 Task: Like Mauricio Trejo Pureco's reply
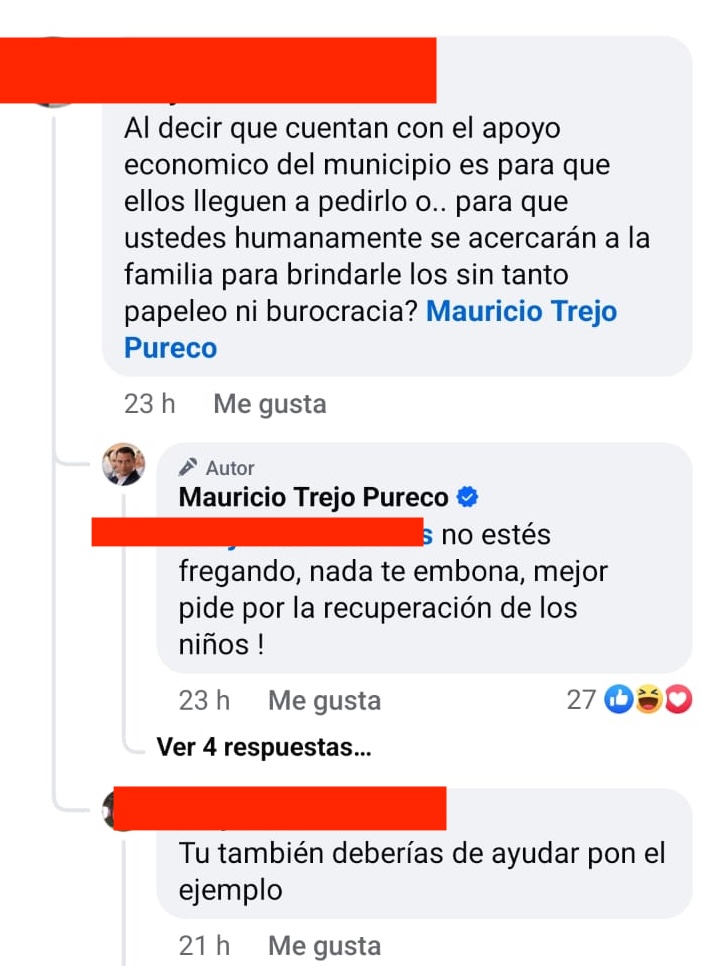pyautogui.click(x=324, y=701)
